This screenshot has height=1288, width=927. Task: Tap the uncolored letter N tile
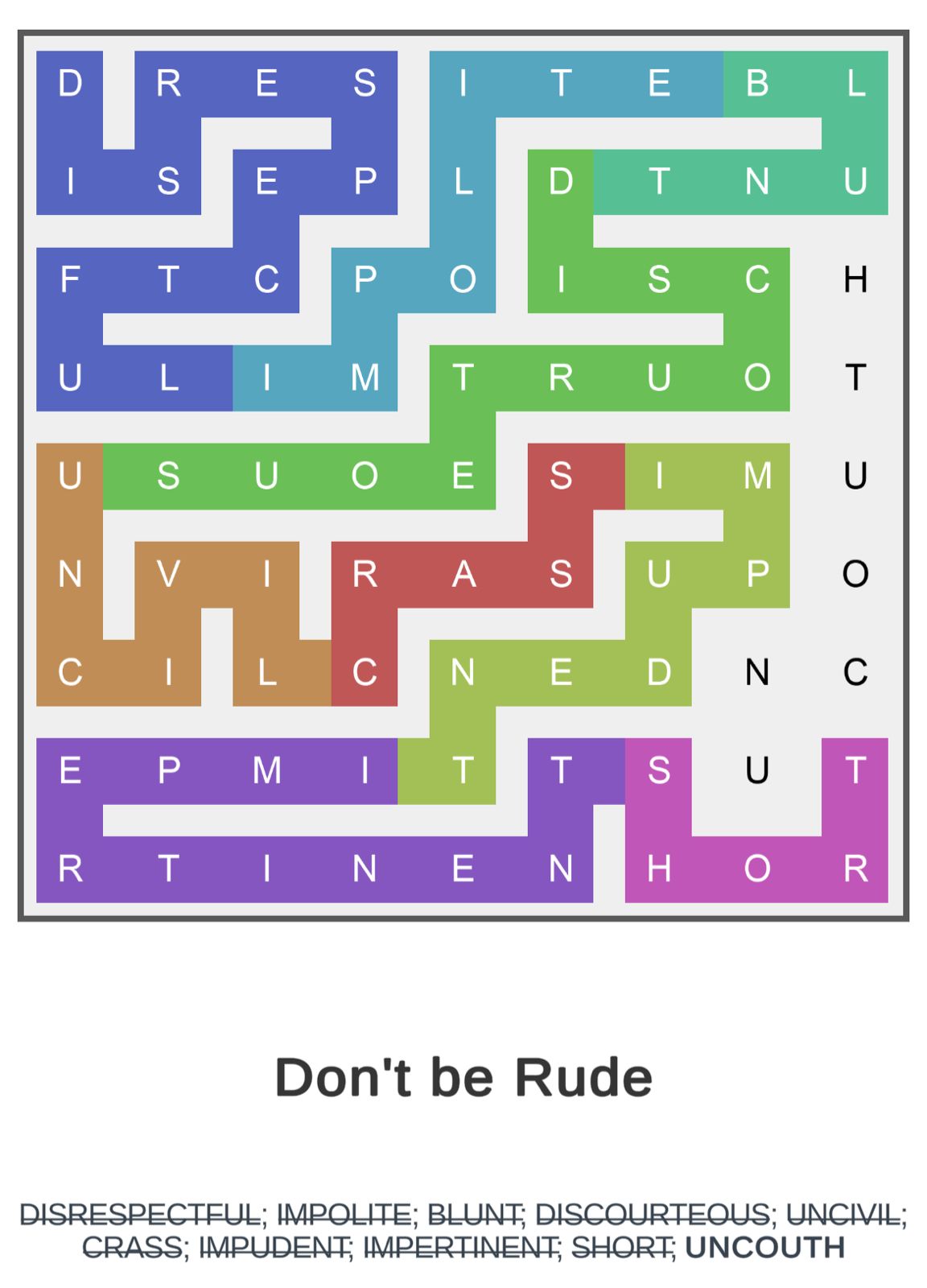coord(756,672)
